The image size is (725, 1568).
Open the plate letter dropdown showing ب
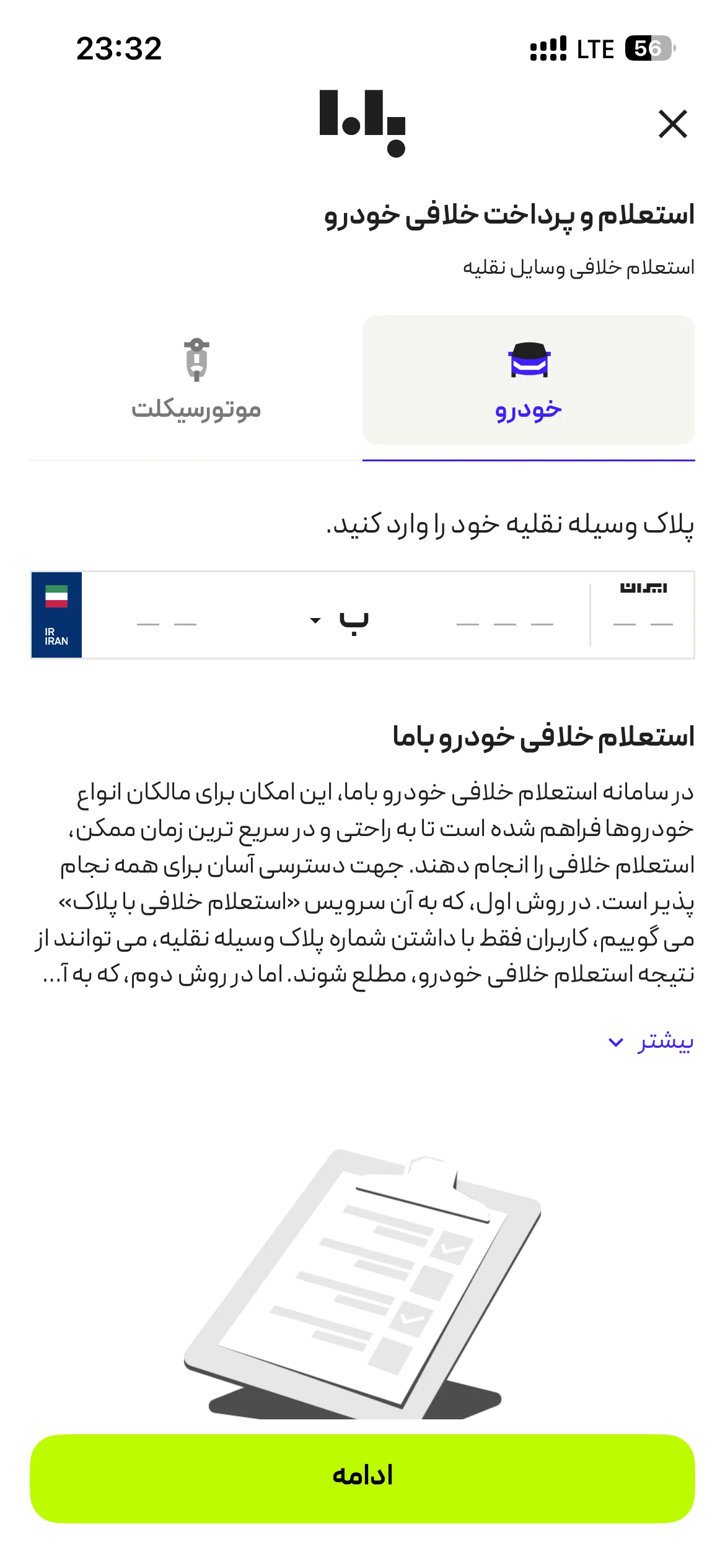point(339,619)
